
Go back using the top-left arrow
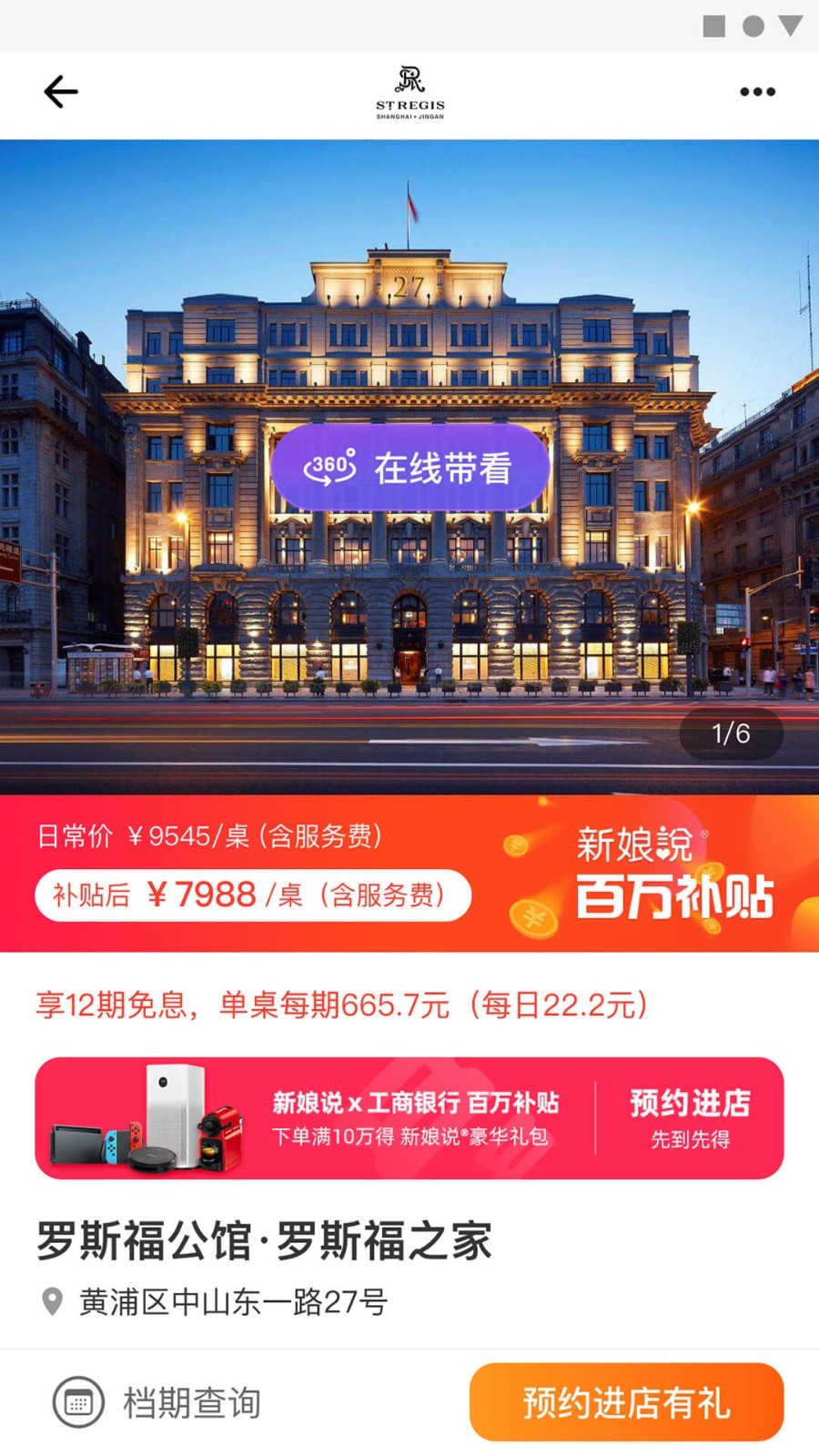point(61,92)
